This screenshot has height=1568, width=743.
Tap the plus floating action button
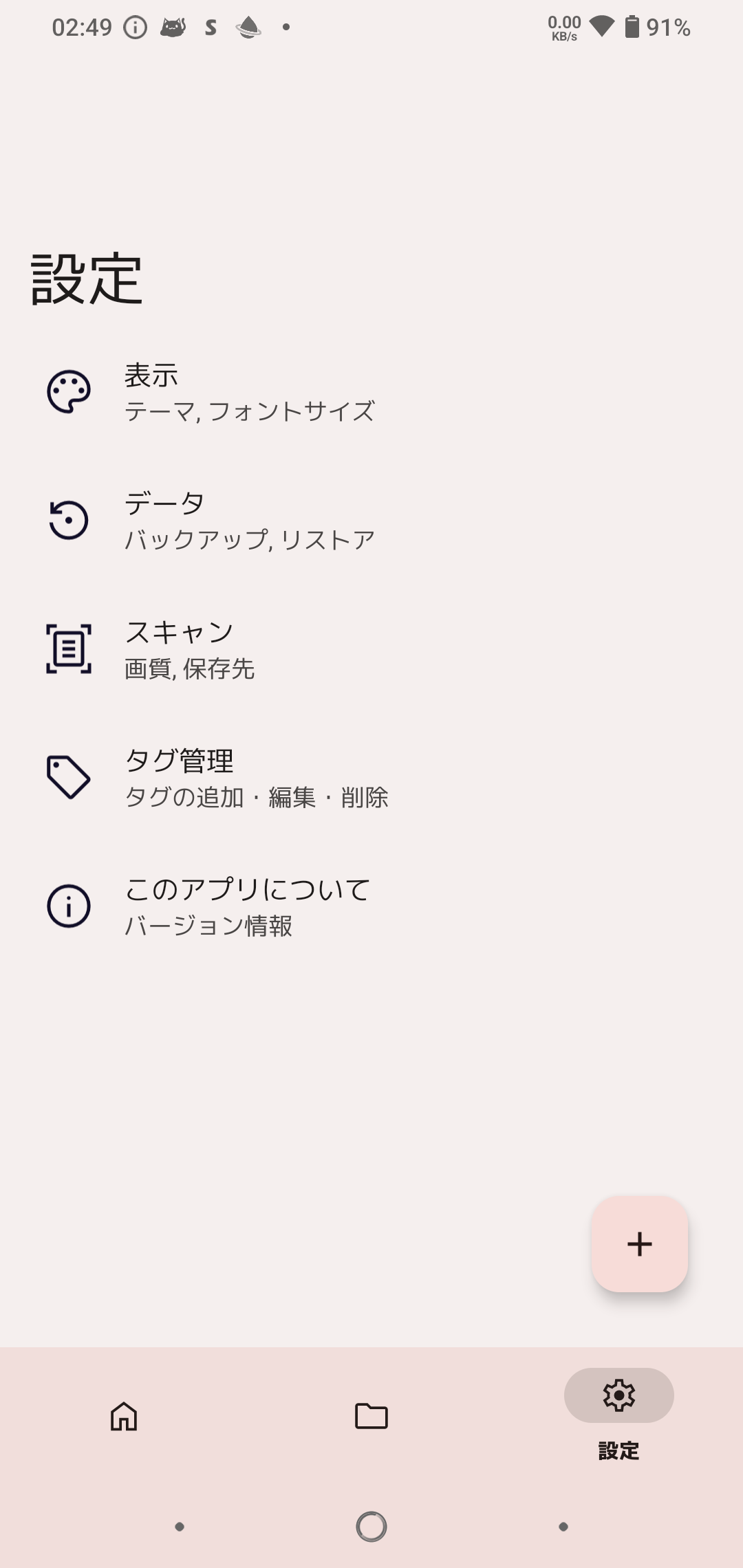click(x=640, y=1244)
